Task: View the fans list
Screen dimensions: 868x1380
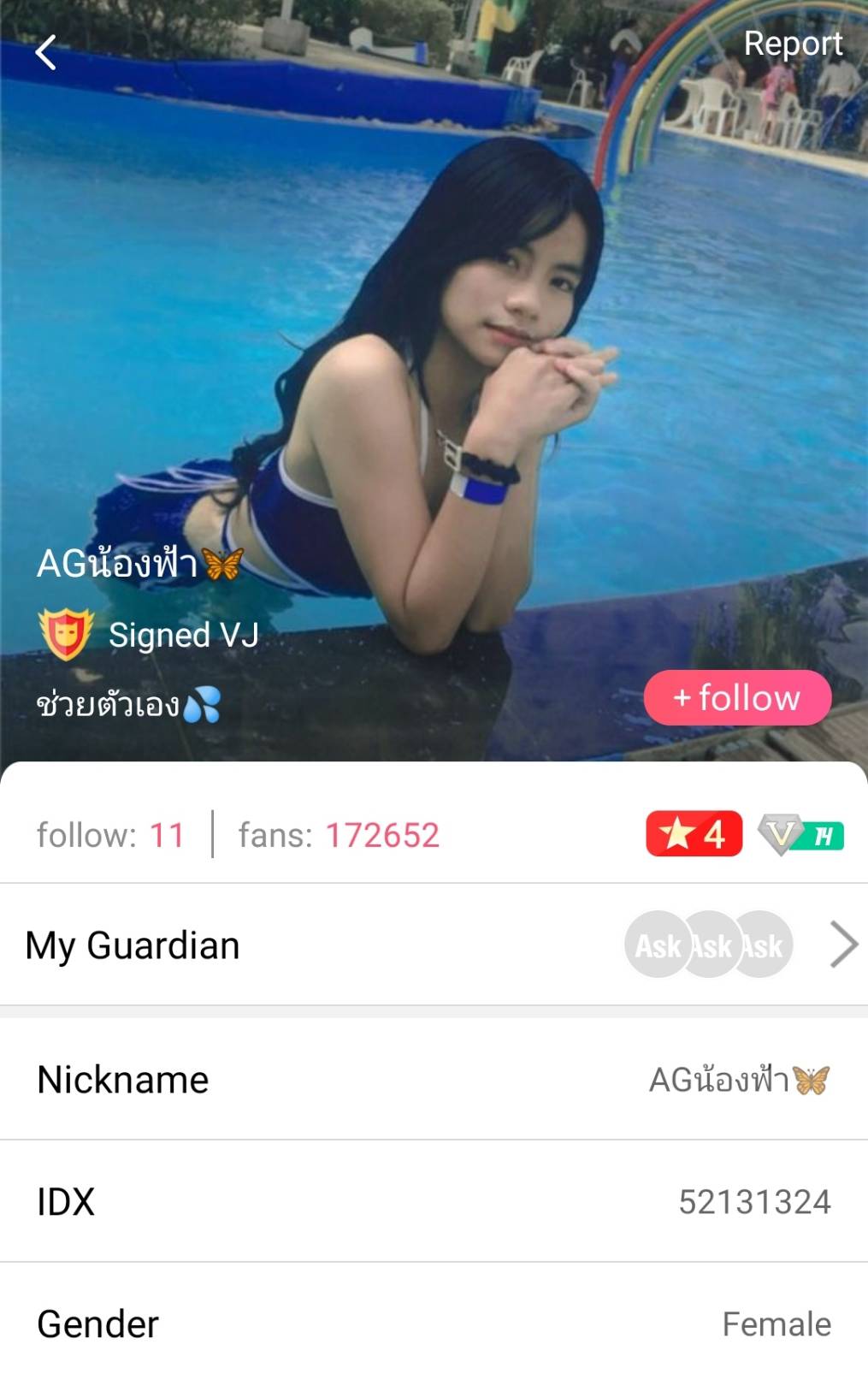Action: pyautogui.click(x=339, y=835)
